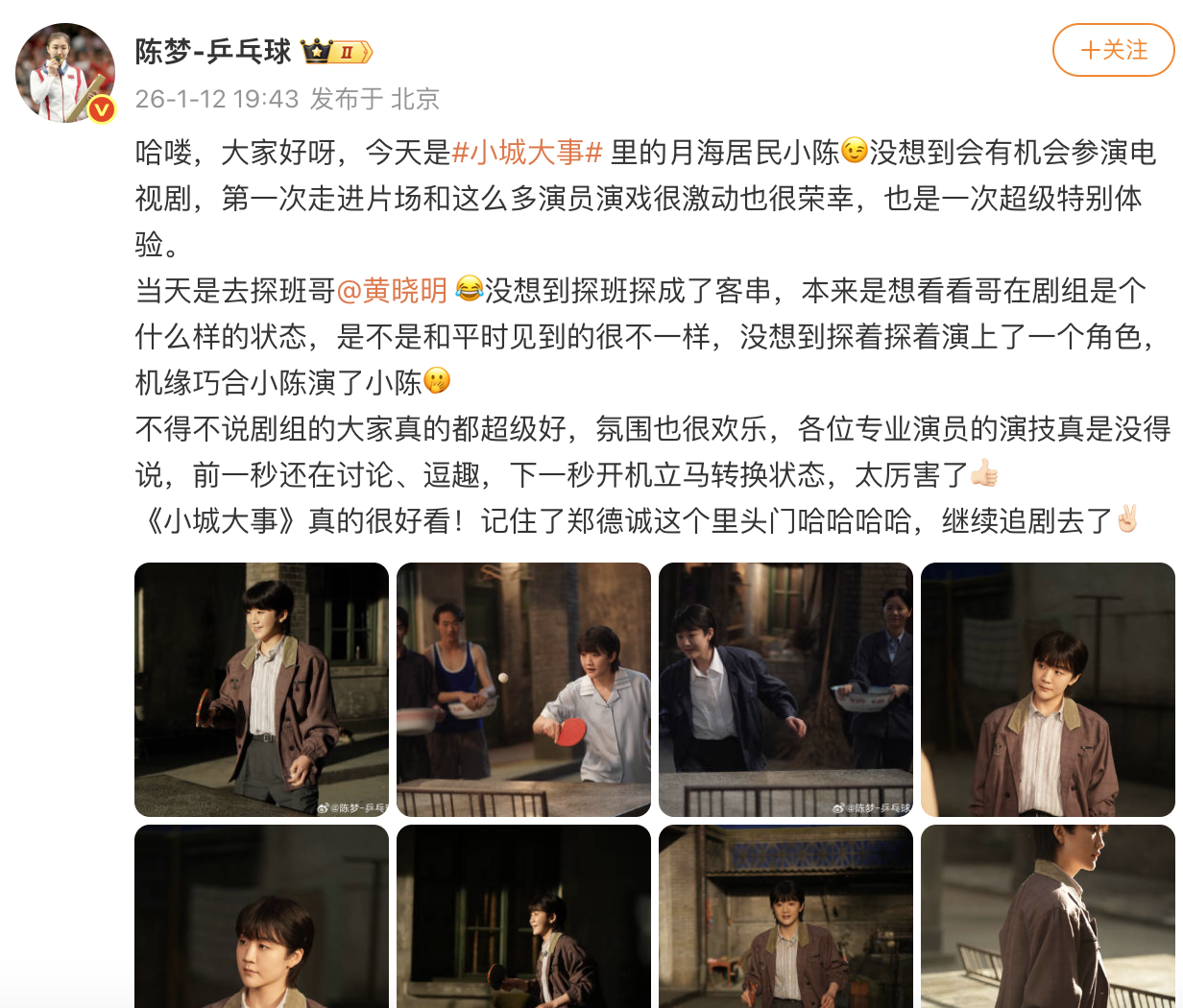Open third photo with dark jacket at table

point(785,689)
